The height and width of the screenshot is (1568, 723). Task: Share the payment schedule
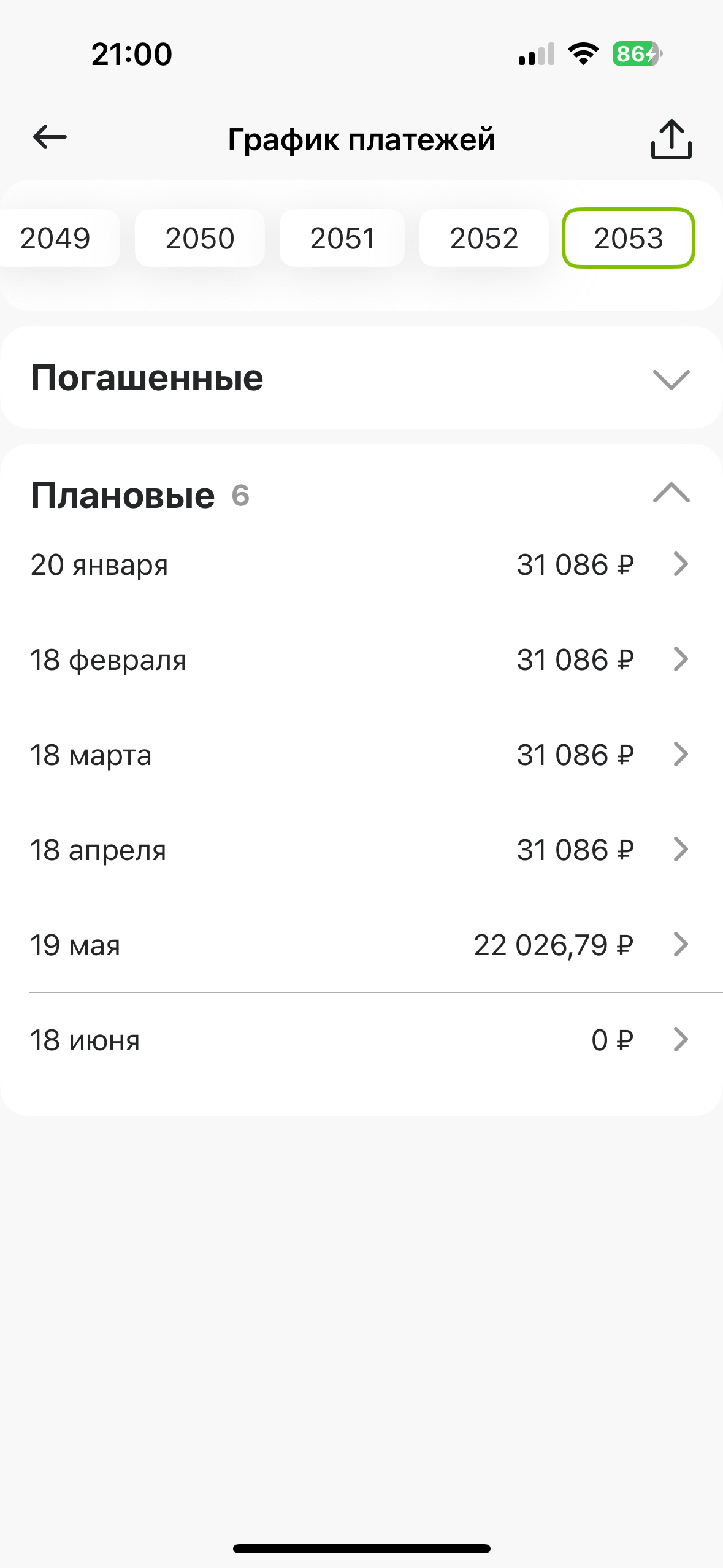tap(671, 139)
